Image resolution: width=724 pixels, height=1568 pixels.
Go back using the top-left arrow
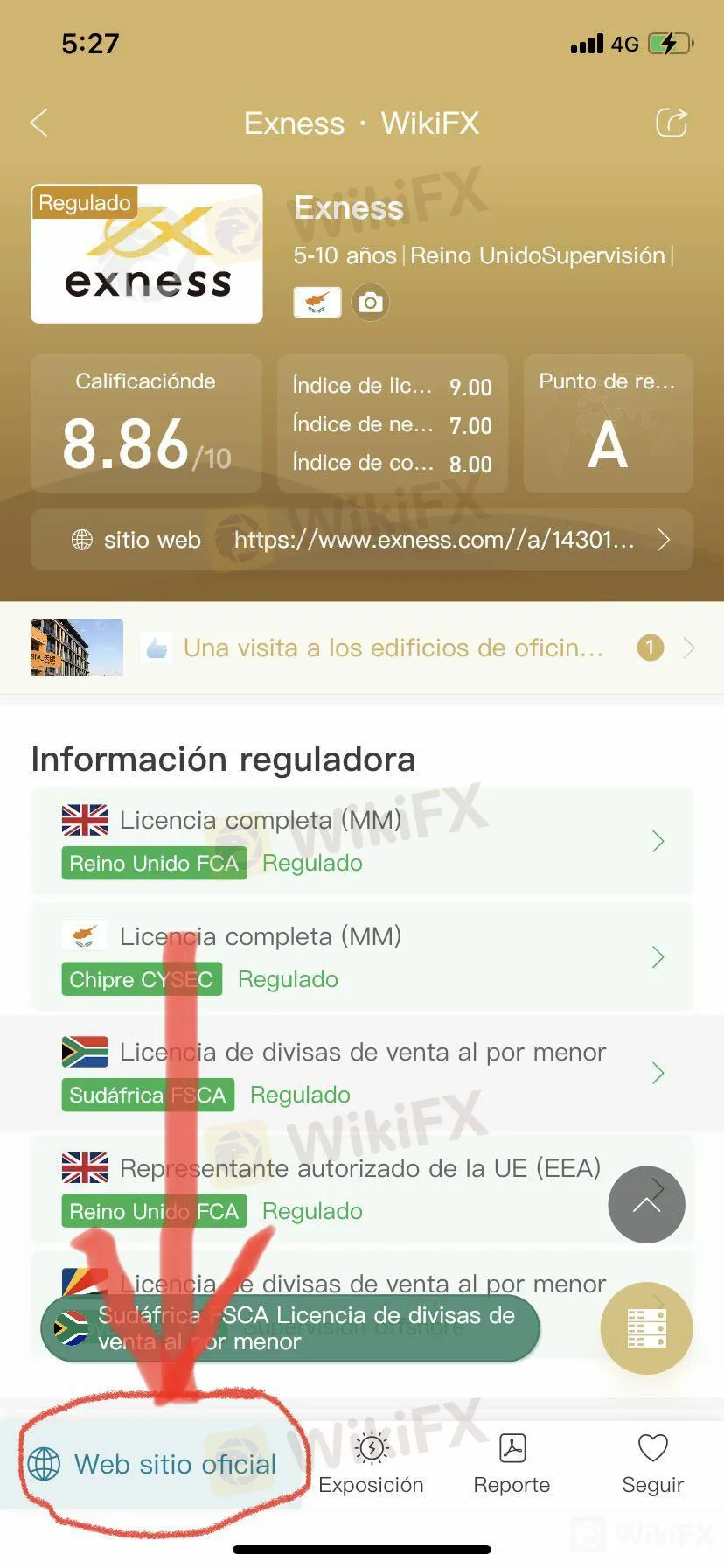(x=39, y=123)
